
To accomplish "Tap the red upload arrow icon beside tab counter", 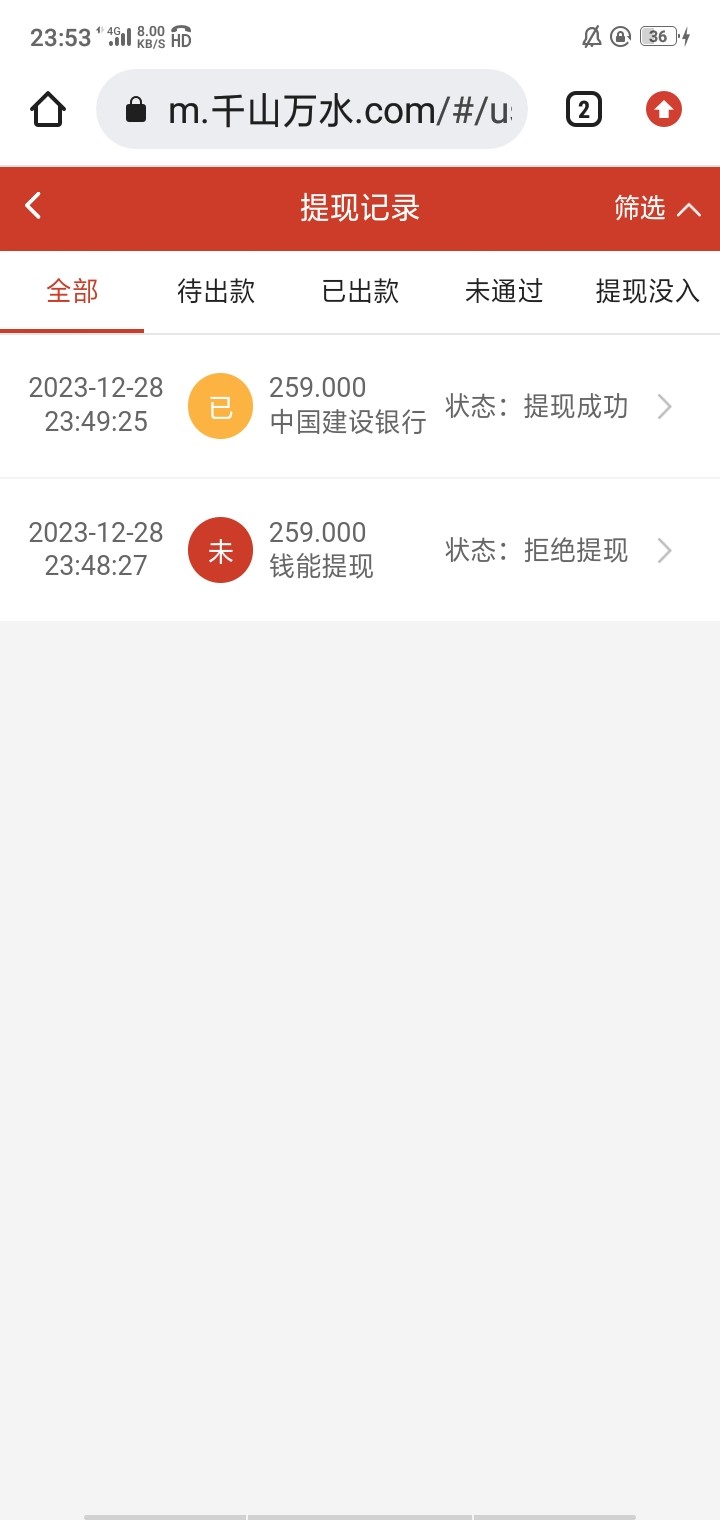I will coord(663,109).
